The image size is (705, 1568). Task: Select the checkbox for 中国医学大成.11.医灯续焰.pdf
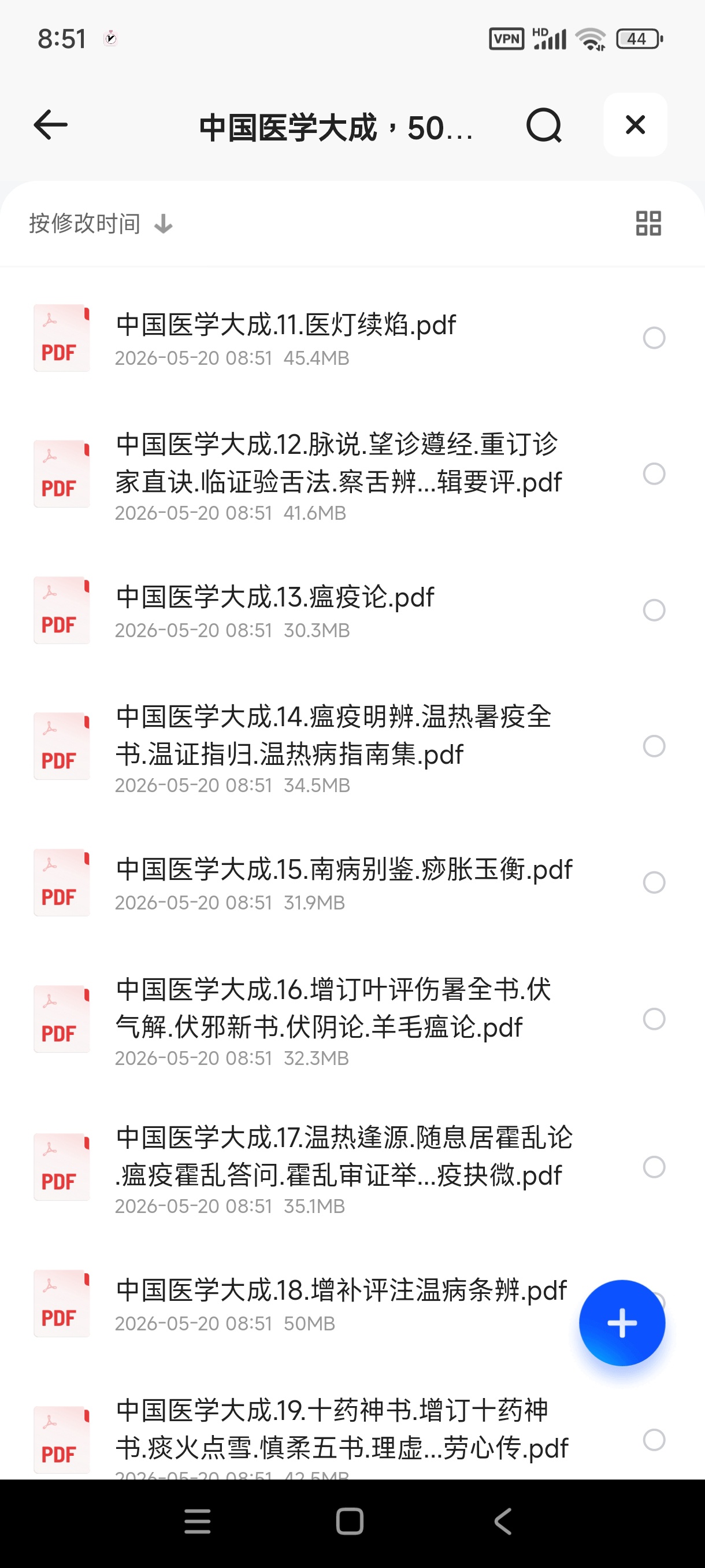pyautogui.click(x=654, y=338)
